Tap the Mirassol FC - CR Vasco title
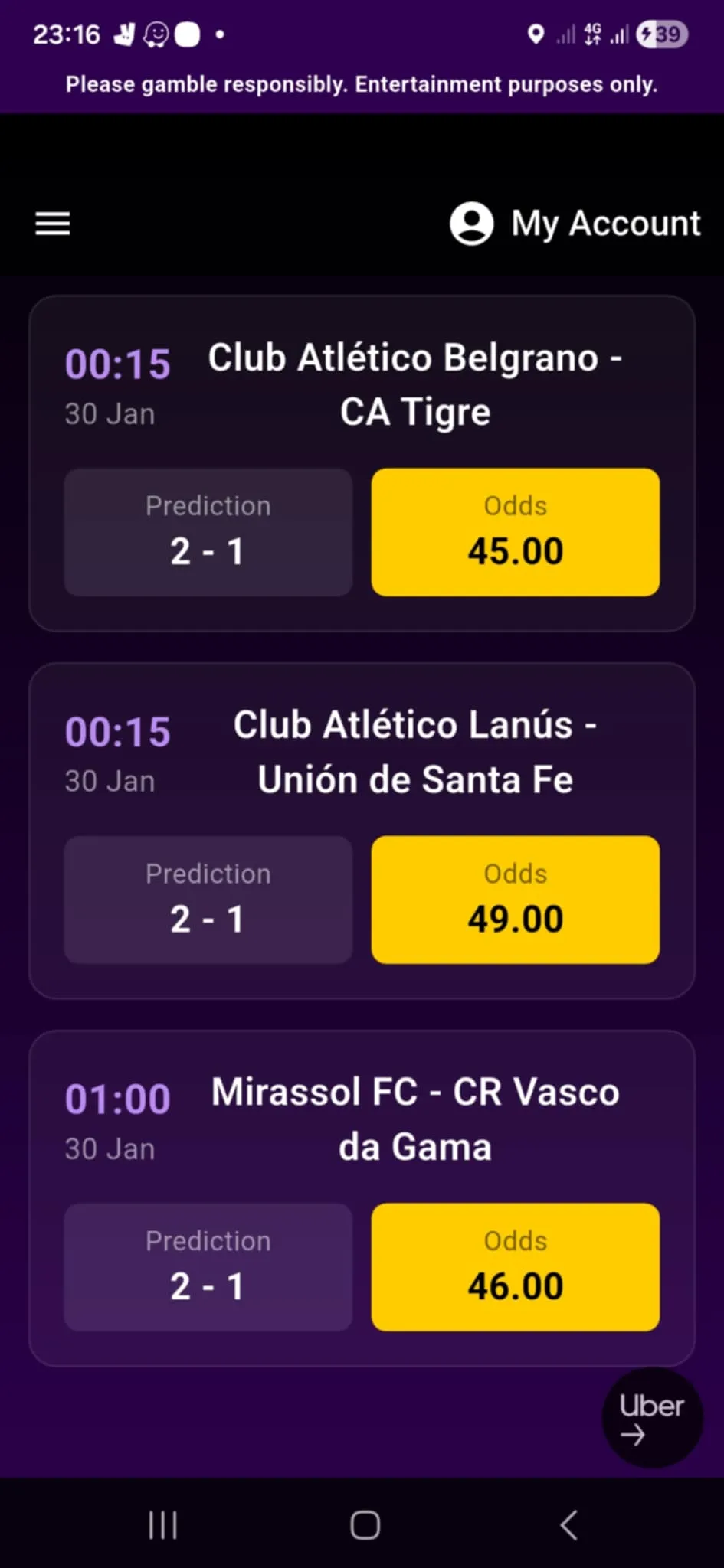This screenshot has width=724, height=1568. 414,1119
